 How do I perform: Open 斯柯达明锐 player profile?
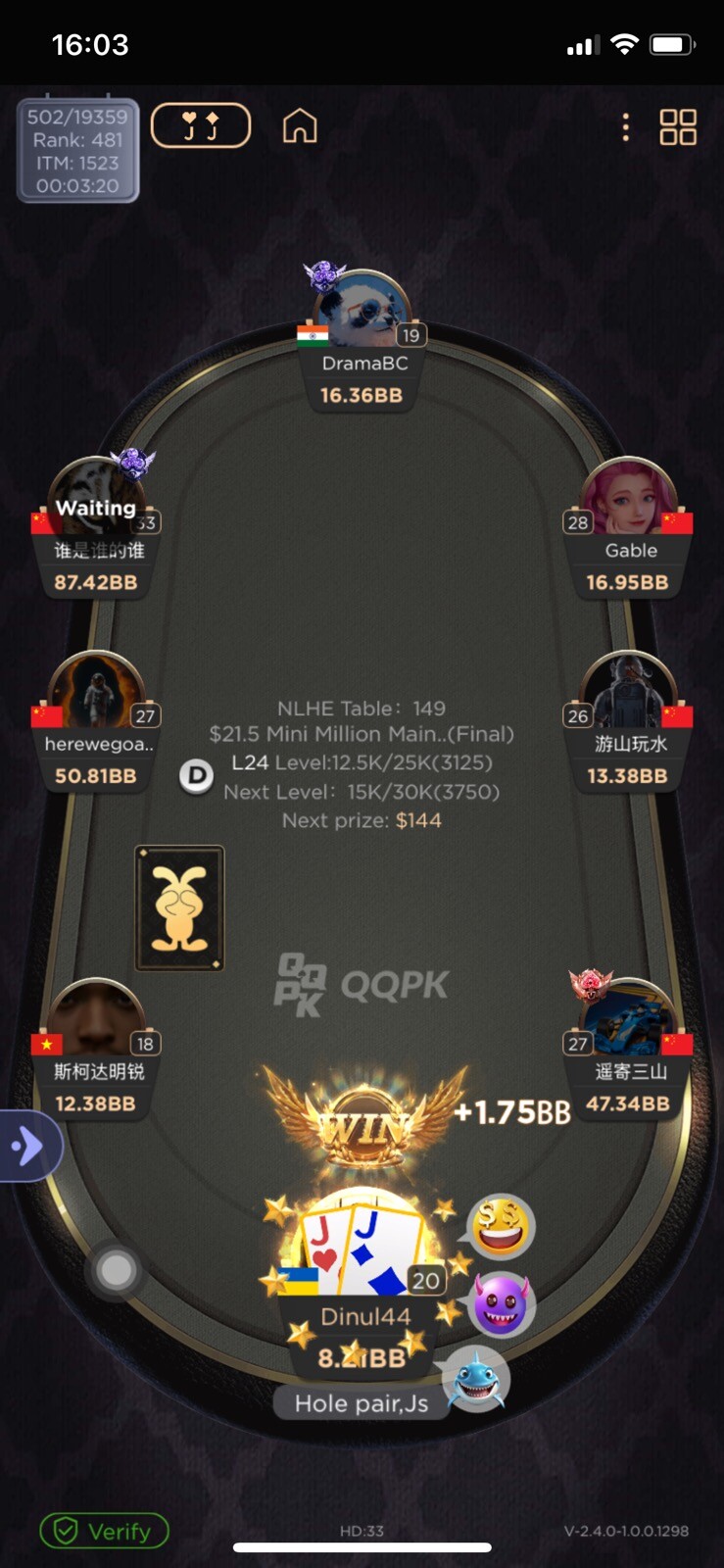click(96, 1021)
